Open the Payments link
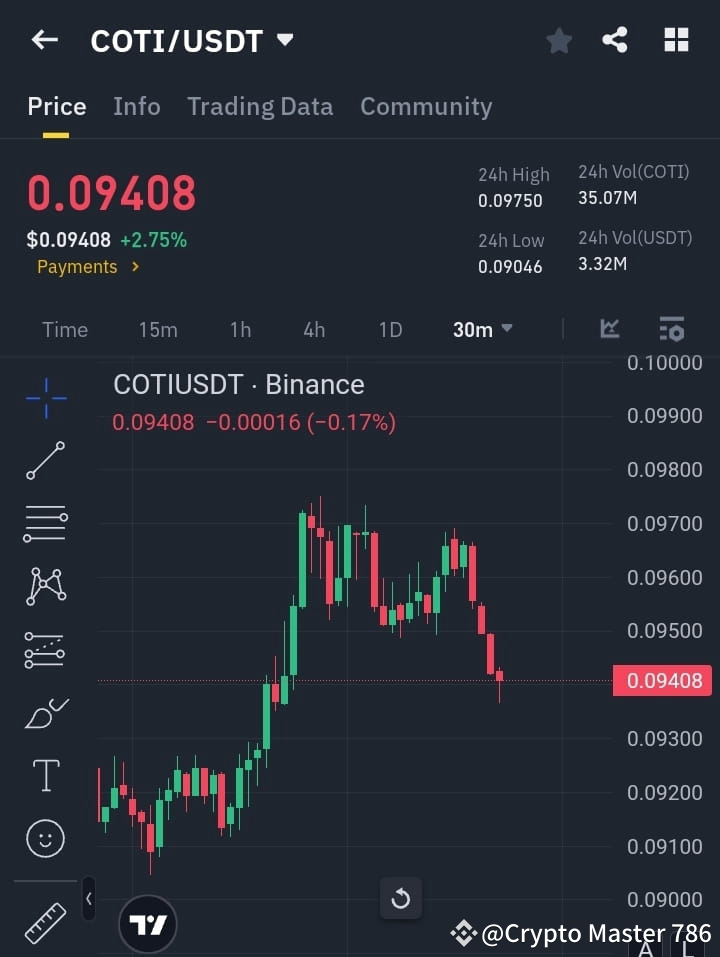The height and width of the screenshot is (957, 720). tap(80, 267)
